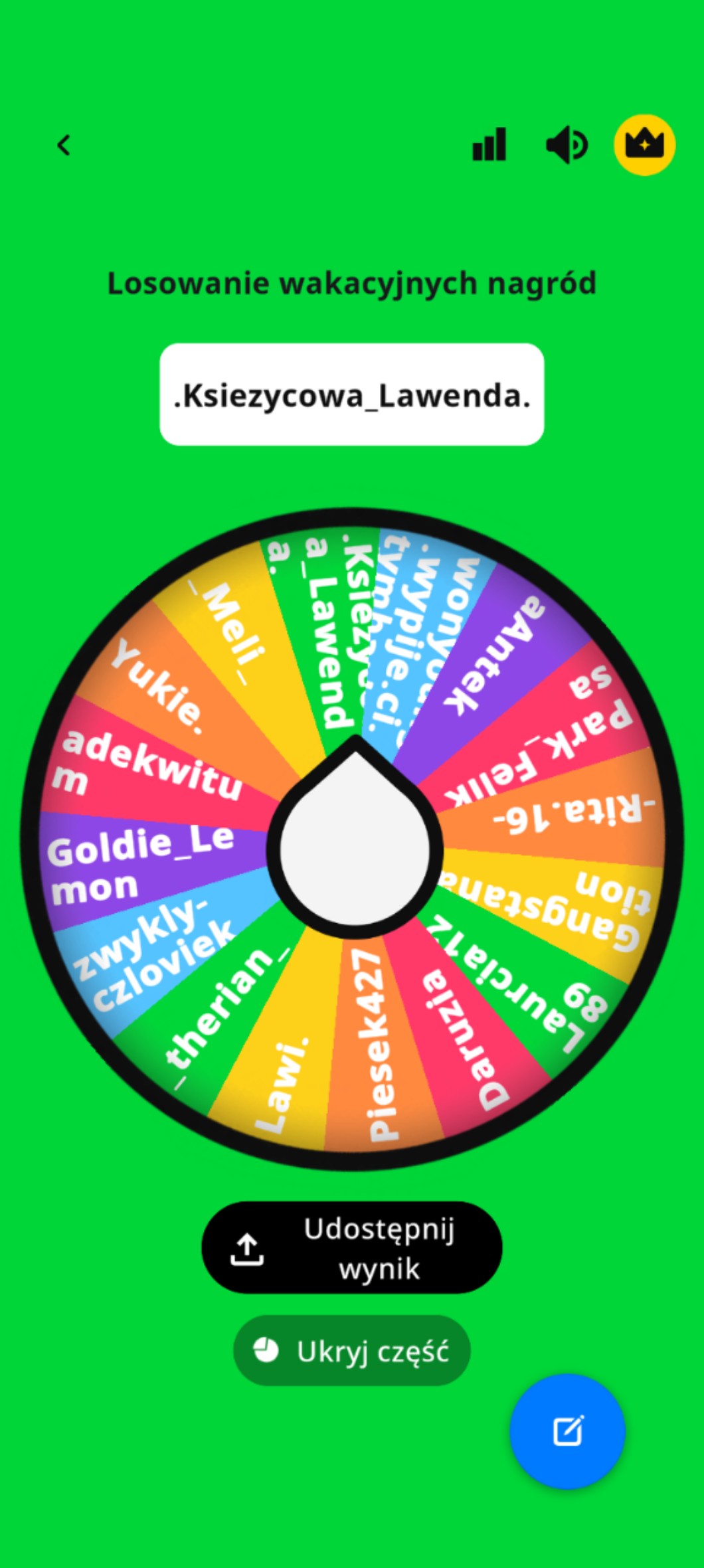Open the statistics bar chart icon
Screen dimensions: 704x1568
click(489, 145)
